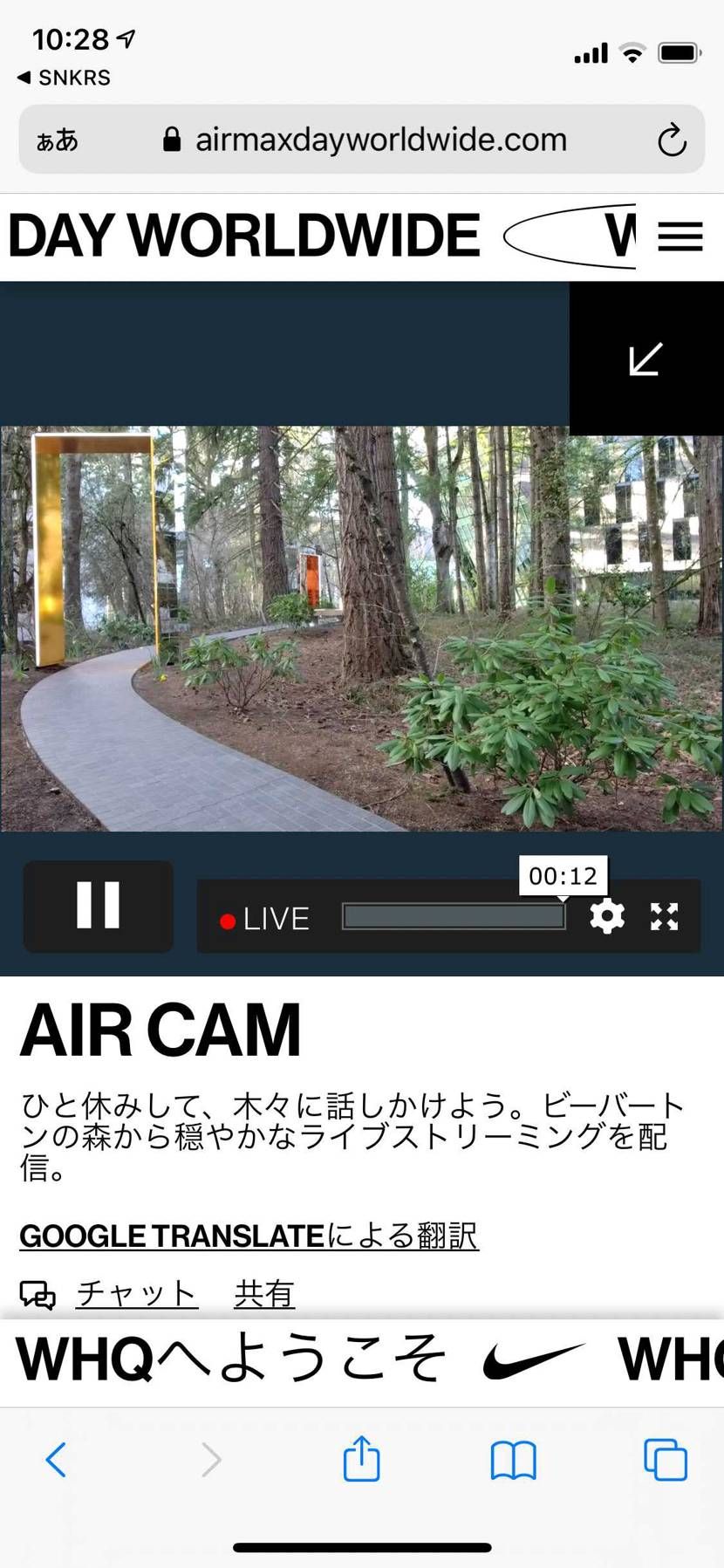724x1568 pixels.
Task: Open the video settings gear
Action: 606,916
